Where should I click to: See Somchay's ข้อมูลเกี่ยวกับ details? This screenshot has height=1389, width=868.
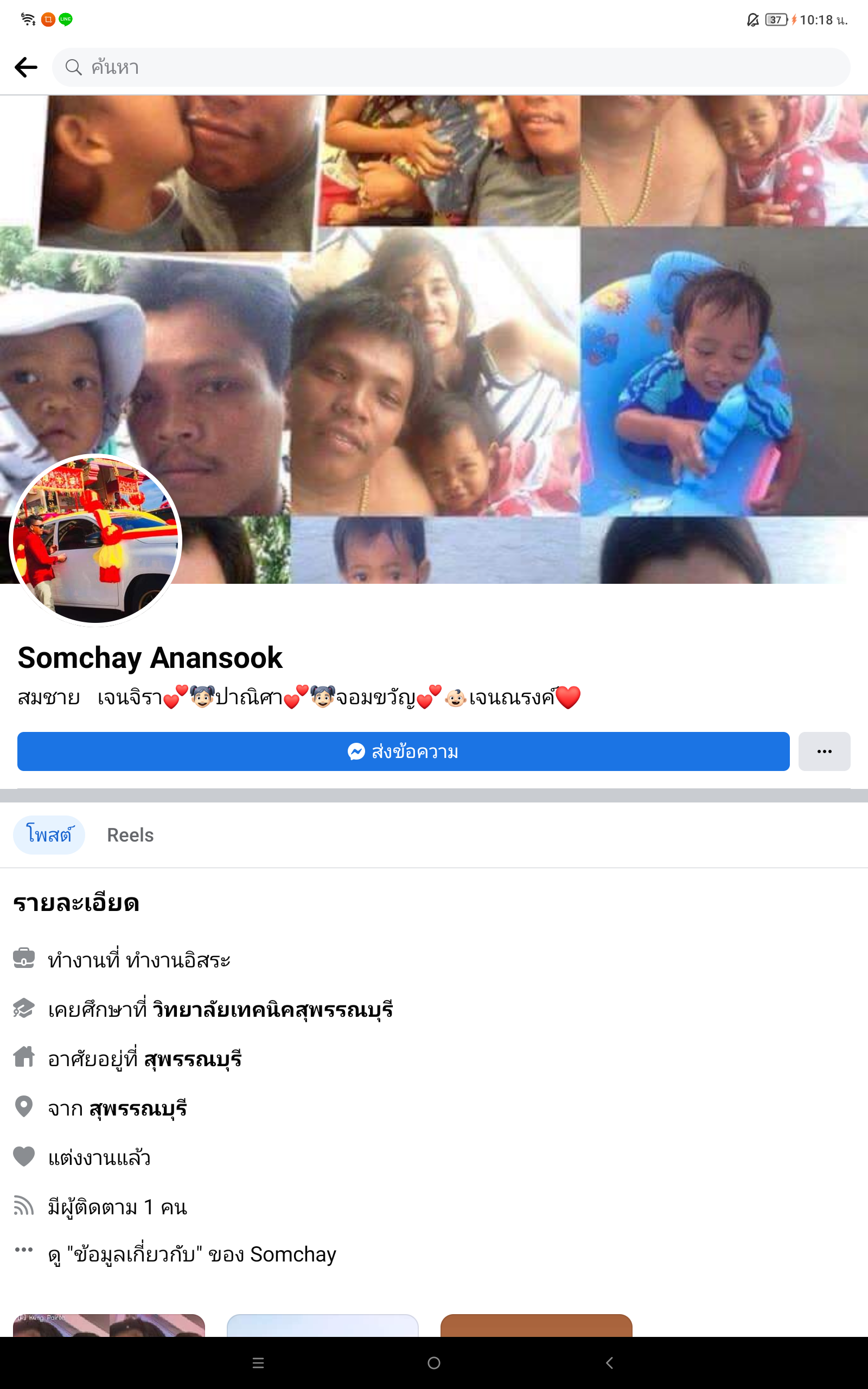pos(192,1254)
